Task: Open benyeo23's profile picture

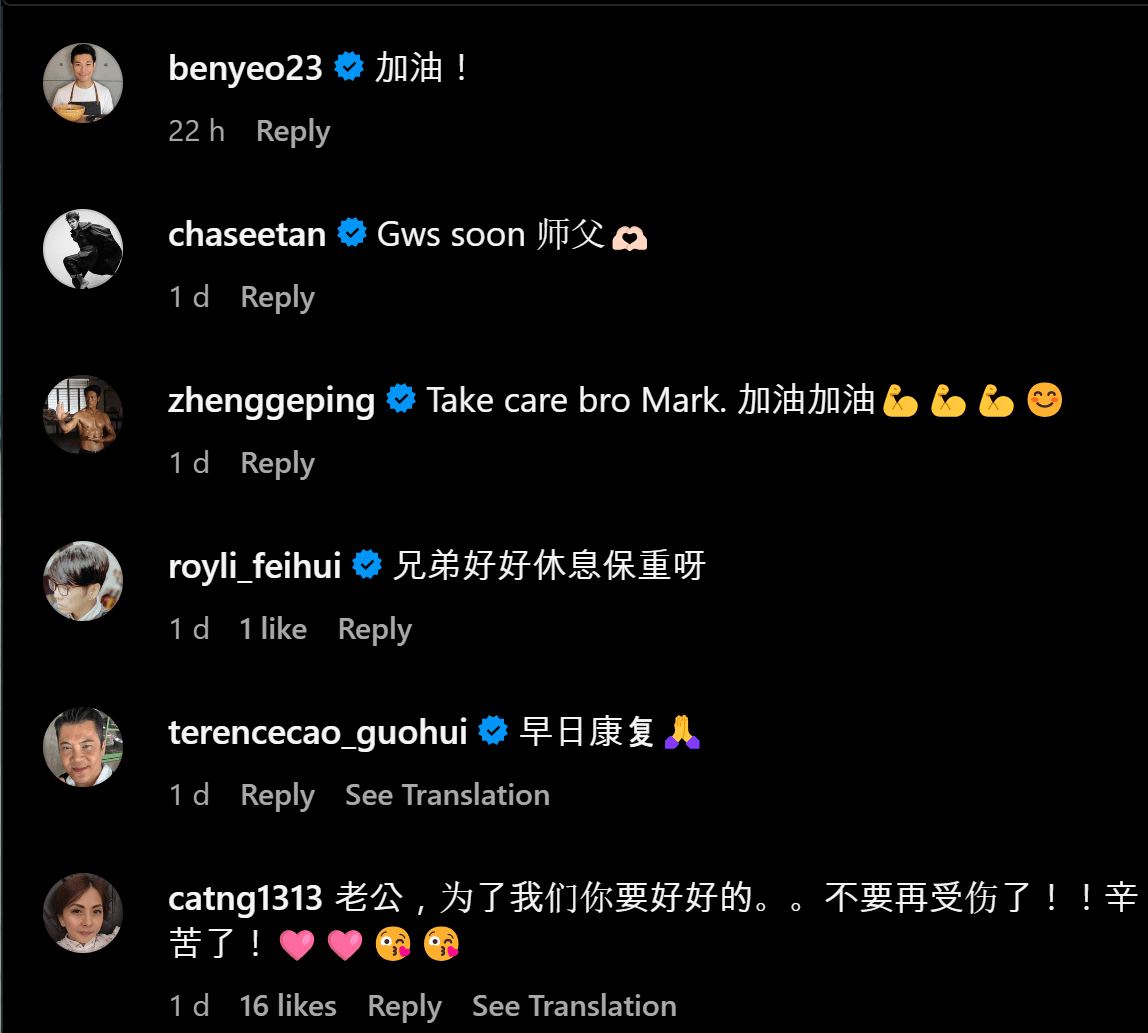Action: (83, 83)
